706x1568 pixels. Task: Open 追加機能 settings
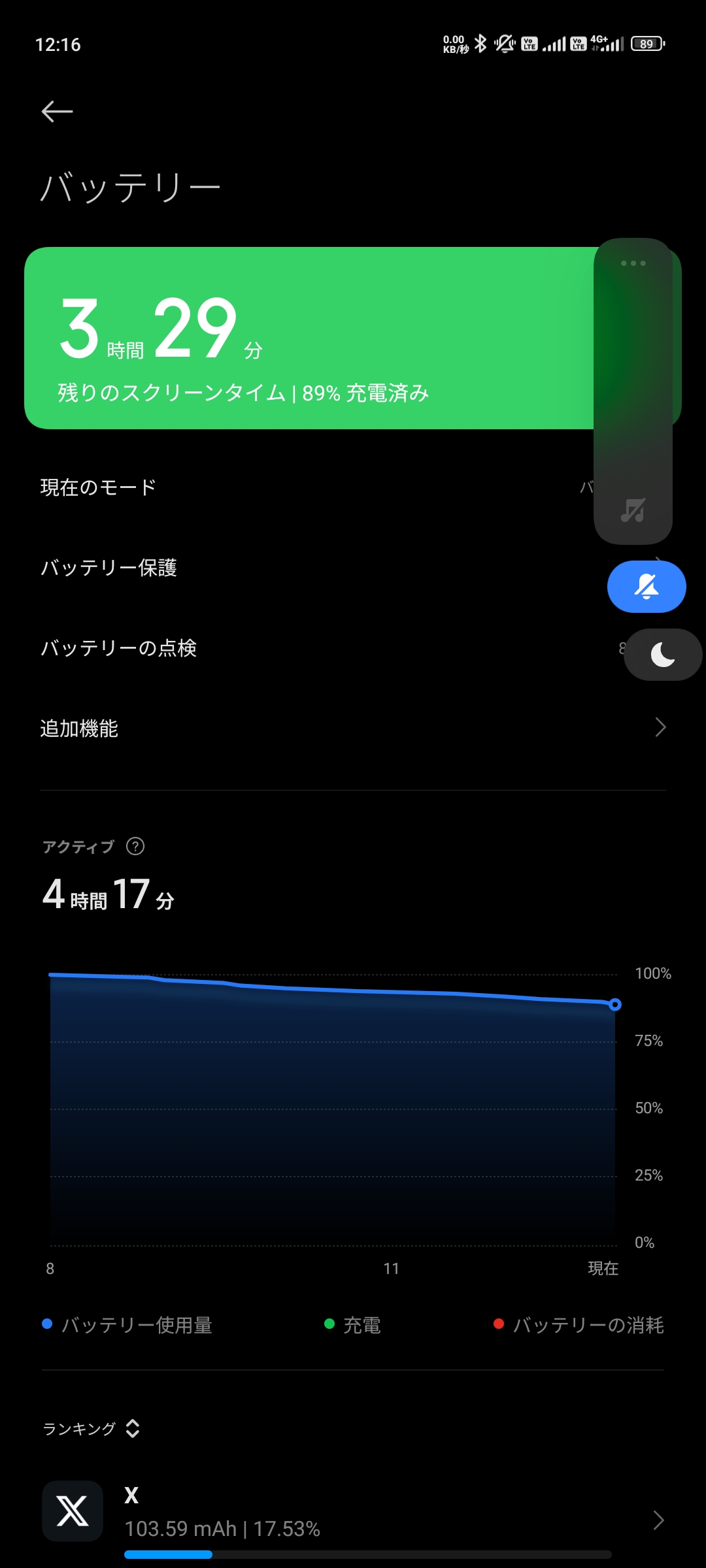[353, 728]
